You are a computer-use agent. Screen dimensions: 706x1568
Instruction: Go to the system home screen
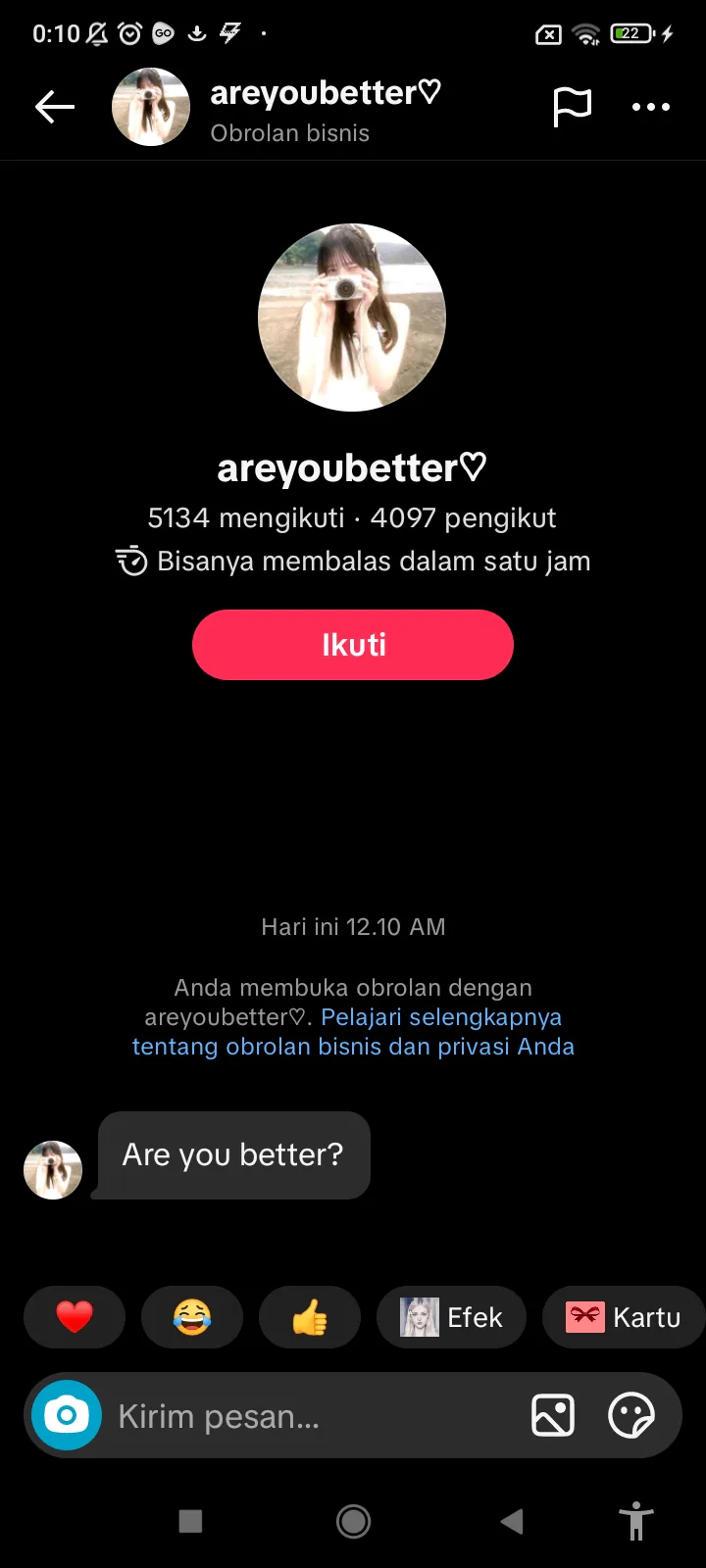point(353,1521)
